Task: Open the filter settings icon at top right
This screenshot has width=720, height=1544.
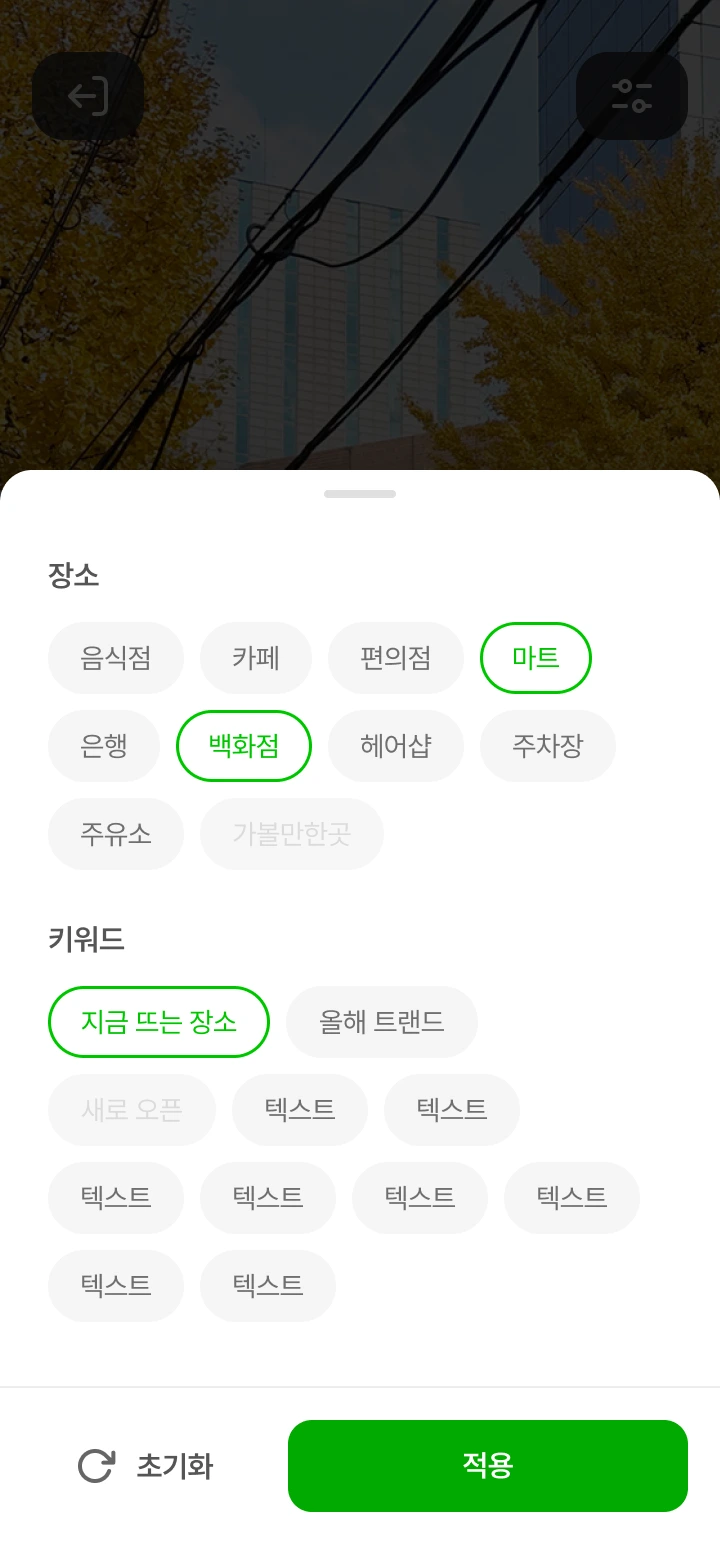Action: click(631, 95)
